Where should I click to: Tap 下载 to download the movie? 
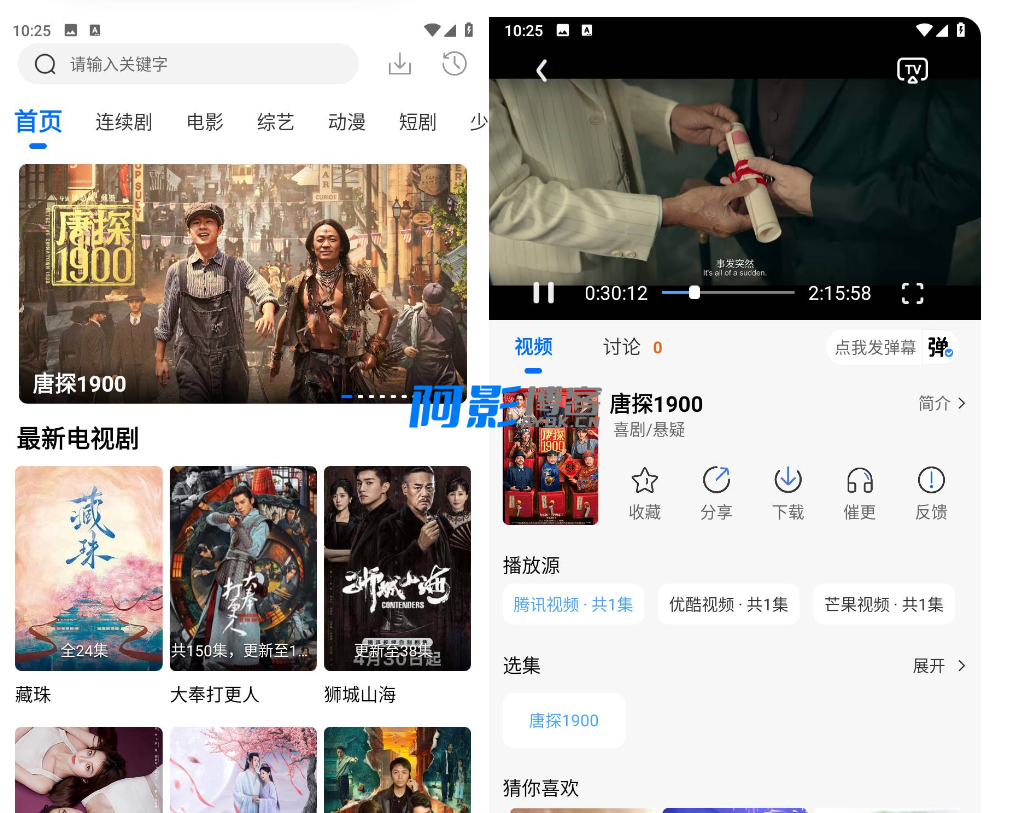(x=788, y=492)
